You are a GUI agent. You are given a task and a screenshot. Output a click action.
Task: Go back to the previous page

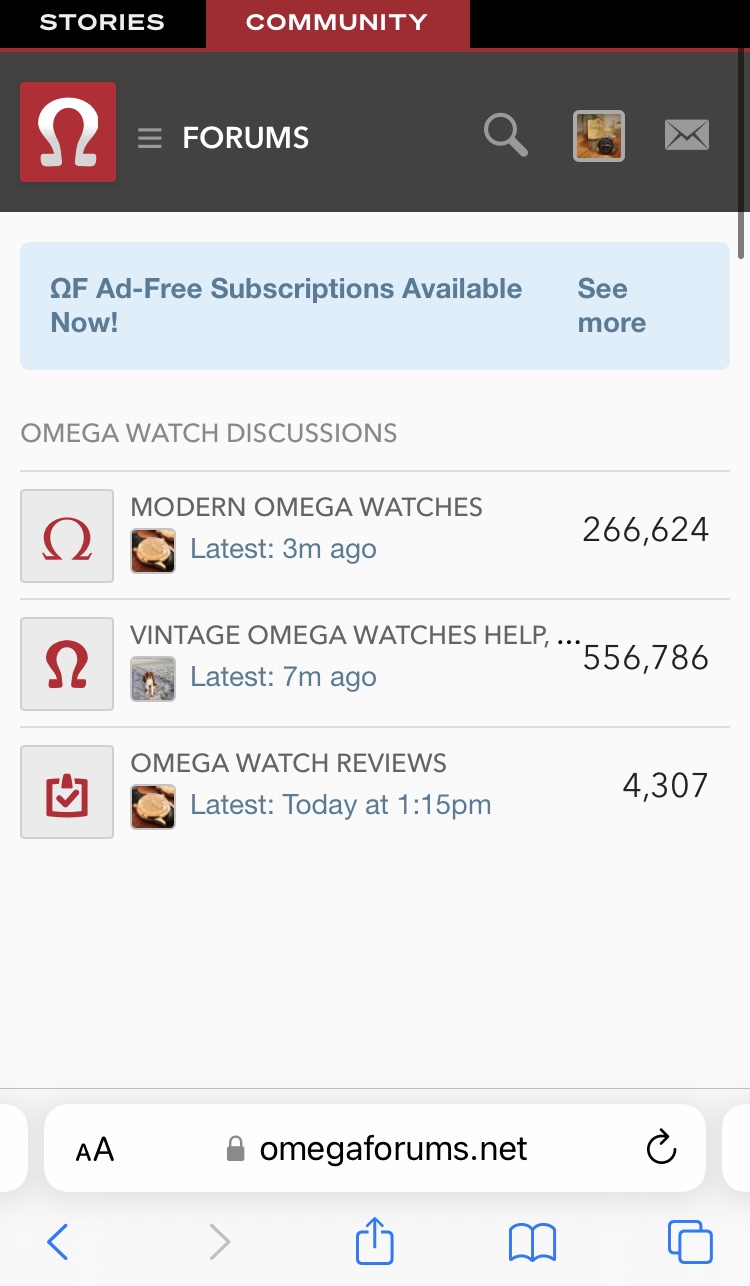58,1243
